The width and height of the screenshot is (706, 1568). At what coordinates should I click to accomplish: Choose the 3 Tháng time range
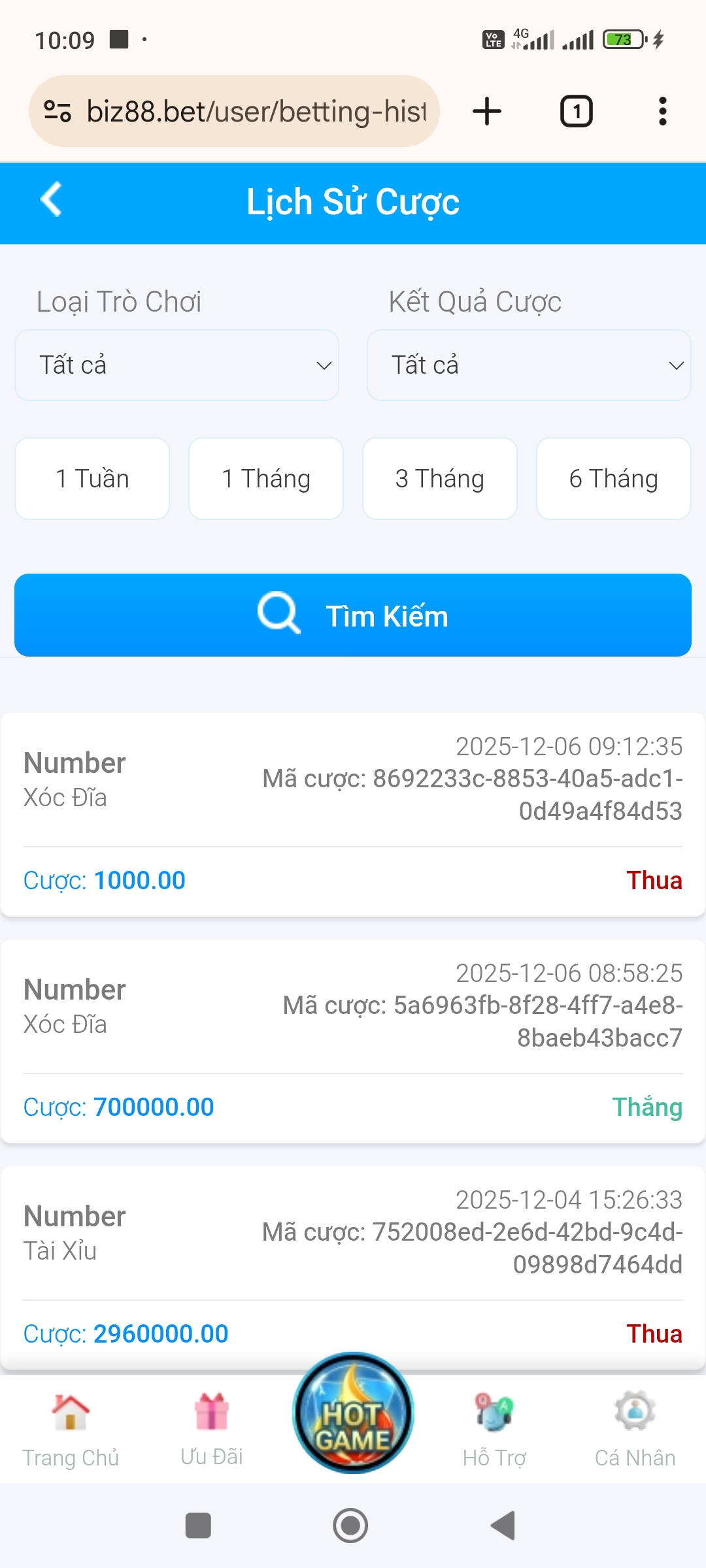point(440,479)
